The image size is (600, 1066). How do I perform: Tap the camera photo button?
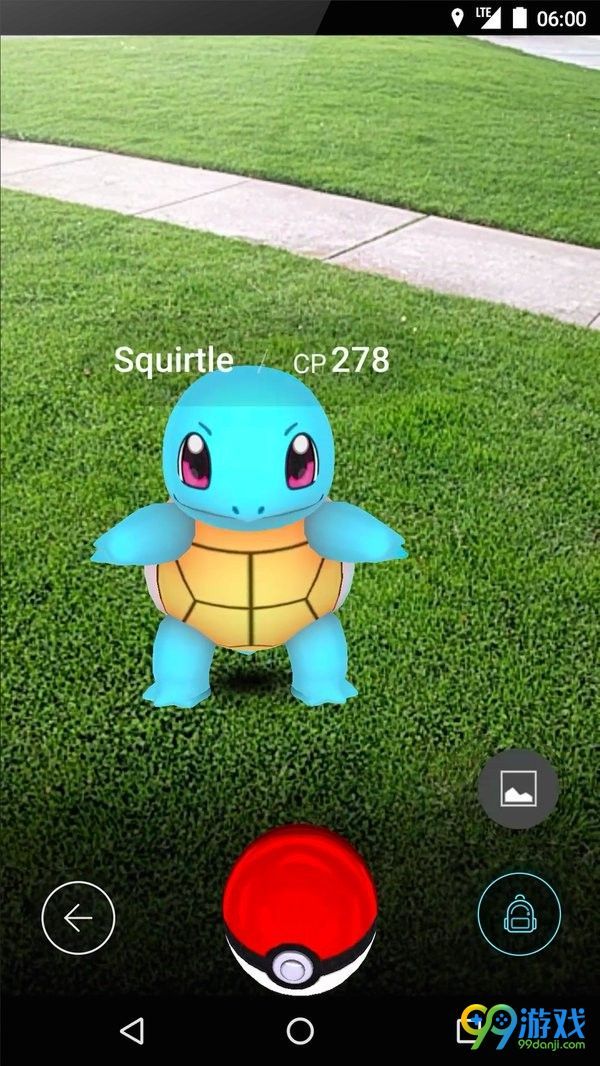click(x=518, y=787)
